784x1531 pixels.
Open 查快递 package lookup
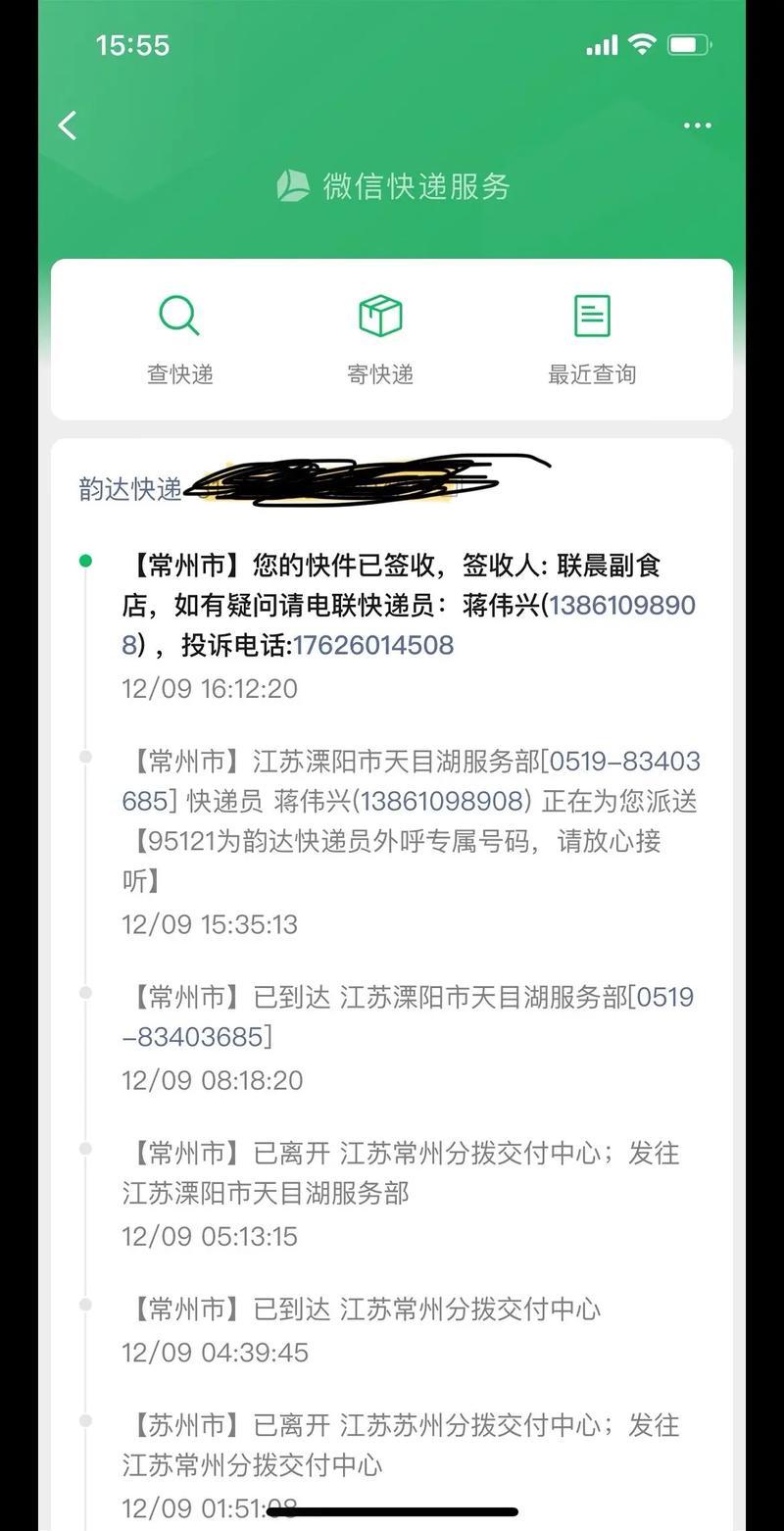[179, 338]
